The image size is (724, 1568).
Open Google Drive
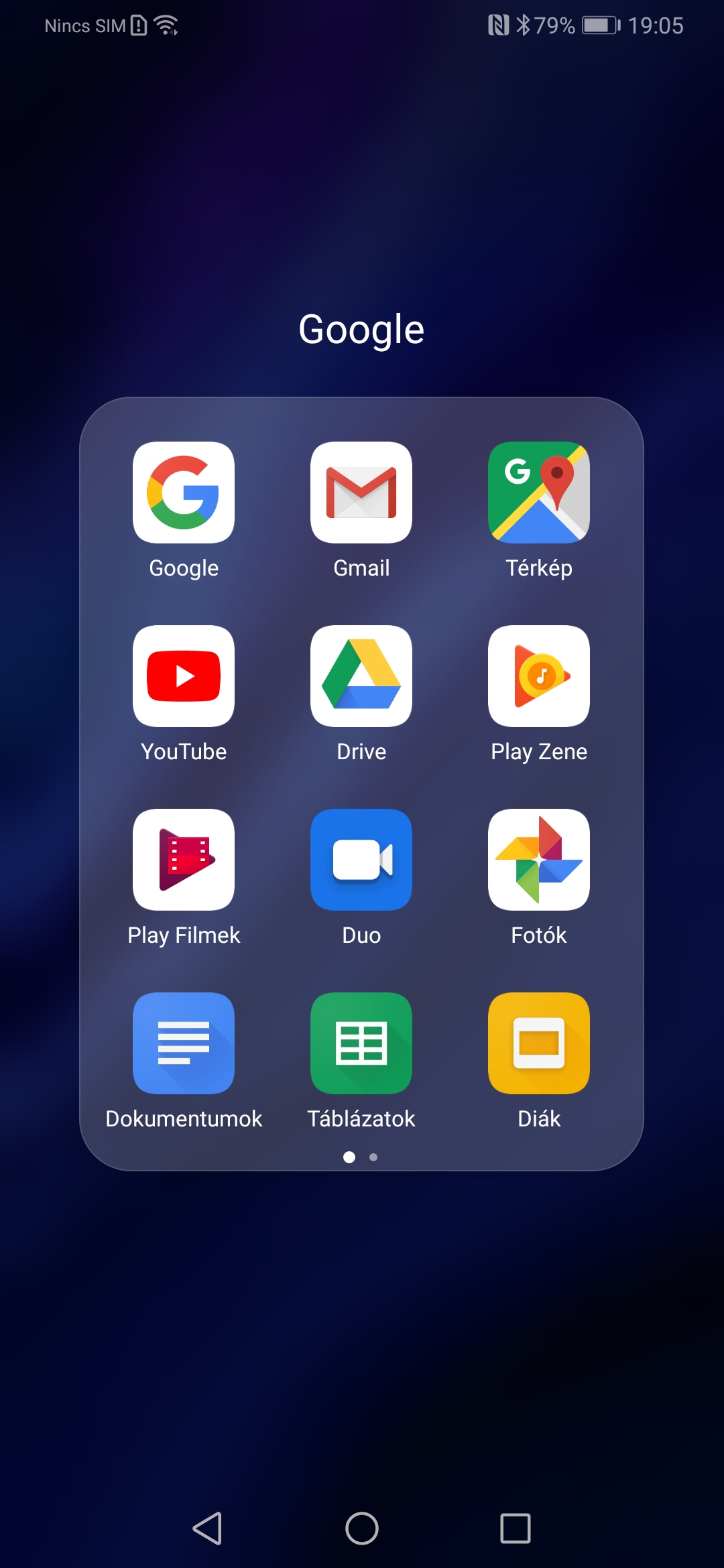point(361,676)
